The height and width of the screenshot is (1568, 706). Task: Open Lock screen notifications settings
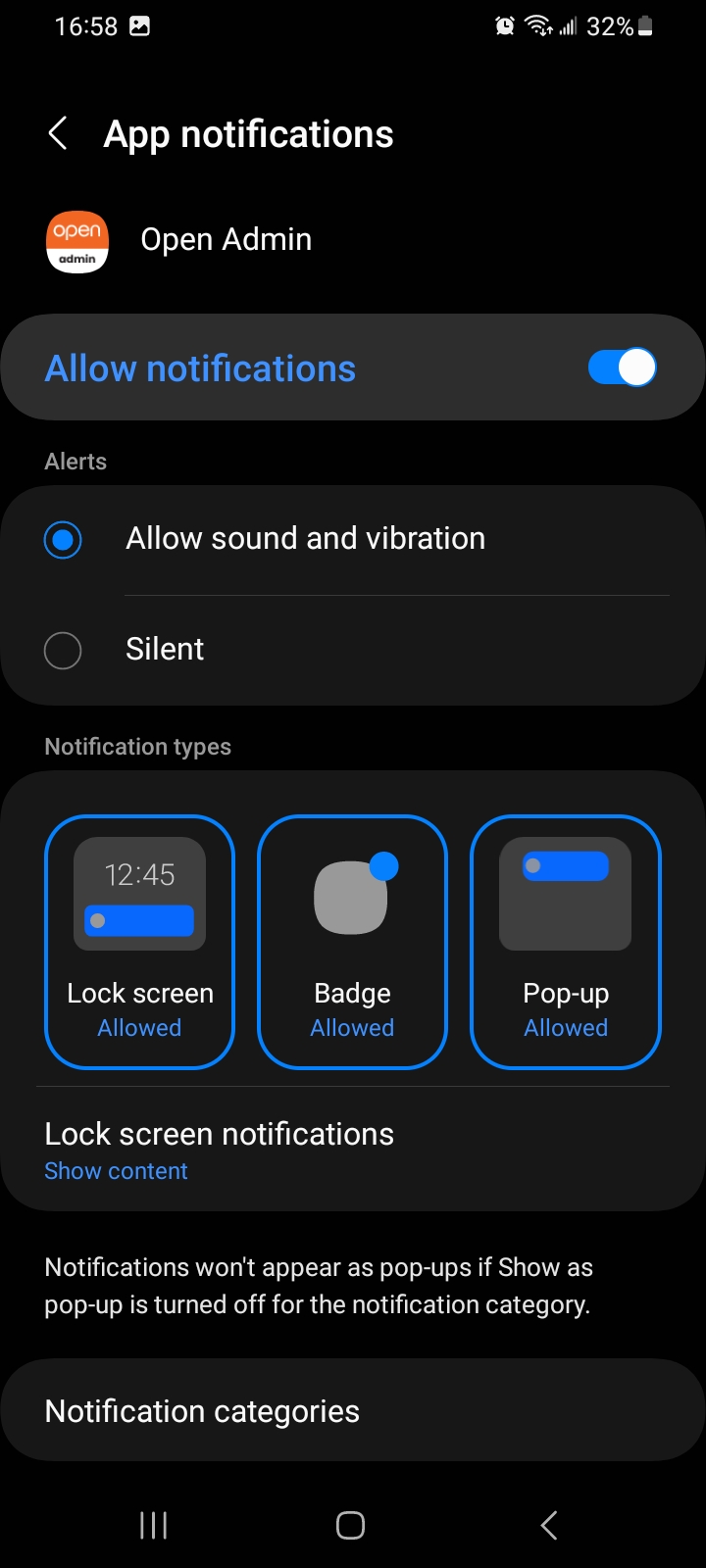click(218, 1134)
